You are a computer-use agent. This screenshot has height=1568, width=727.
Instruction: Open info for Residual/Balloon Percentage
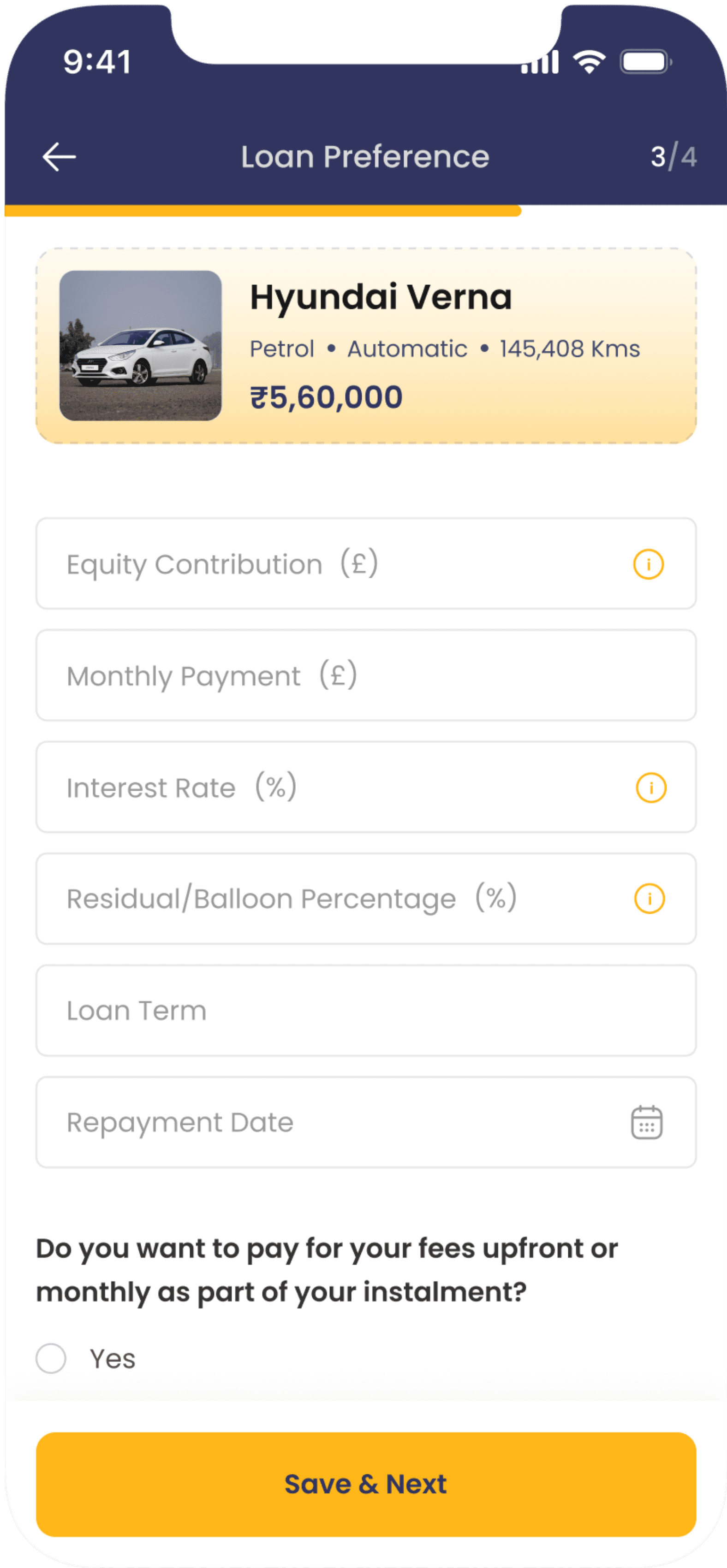click(649, 899)
